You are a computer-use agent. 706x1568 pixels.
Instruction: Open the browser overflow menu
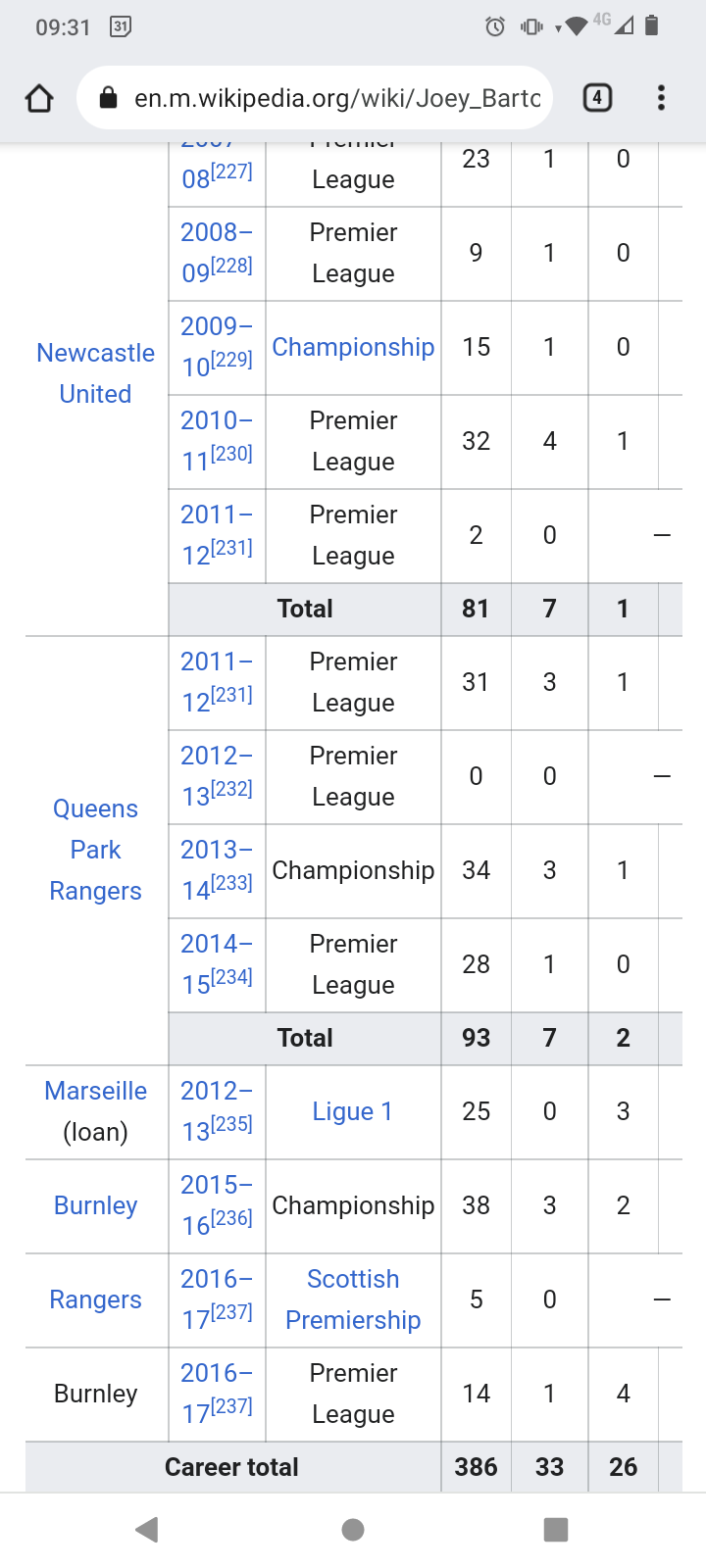tap(662, 98)
